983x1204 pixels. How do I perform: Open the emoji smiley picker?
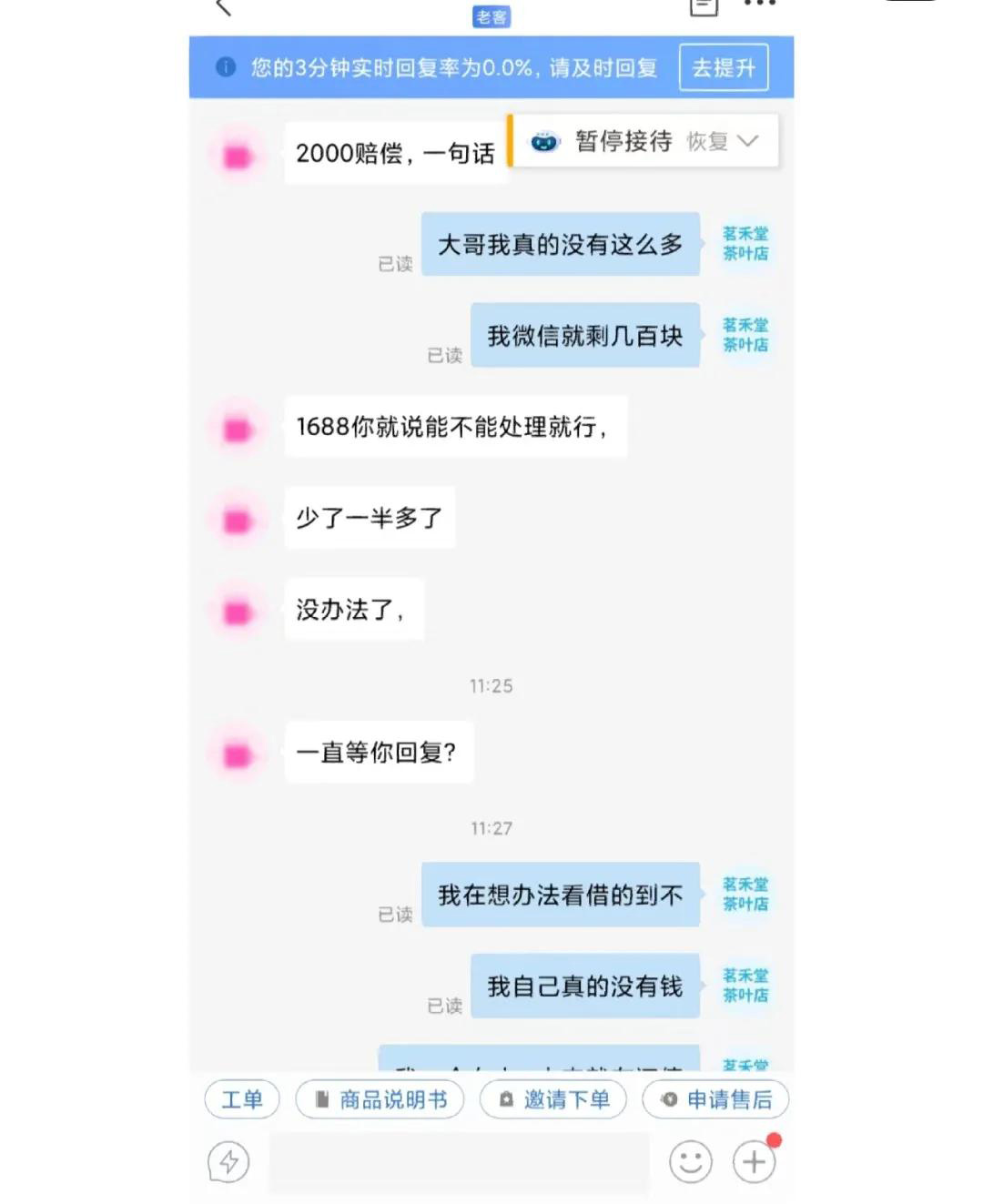coord(690,1162)
